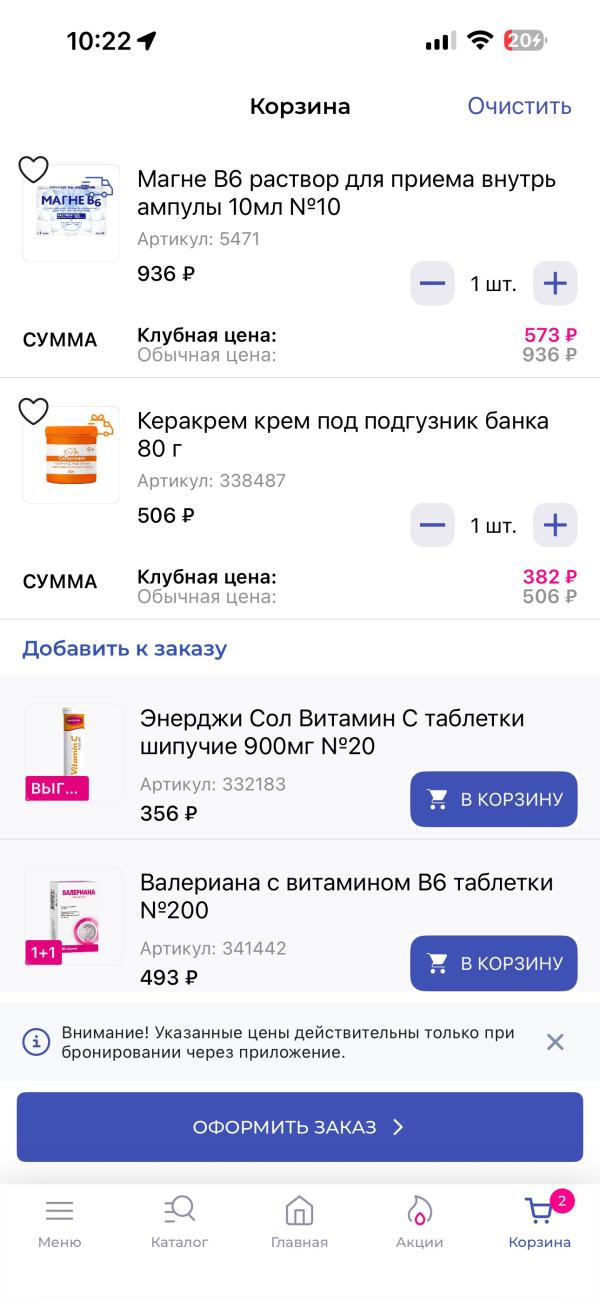Switch to the Акции tab
This screenshot has width=600, height=1300.
(x=419, y=1222)
